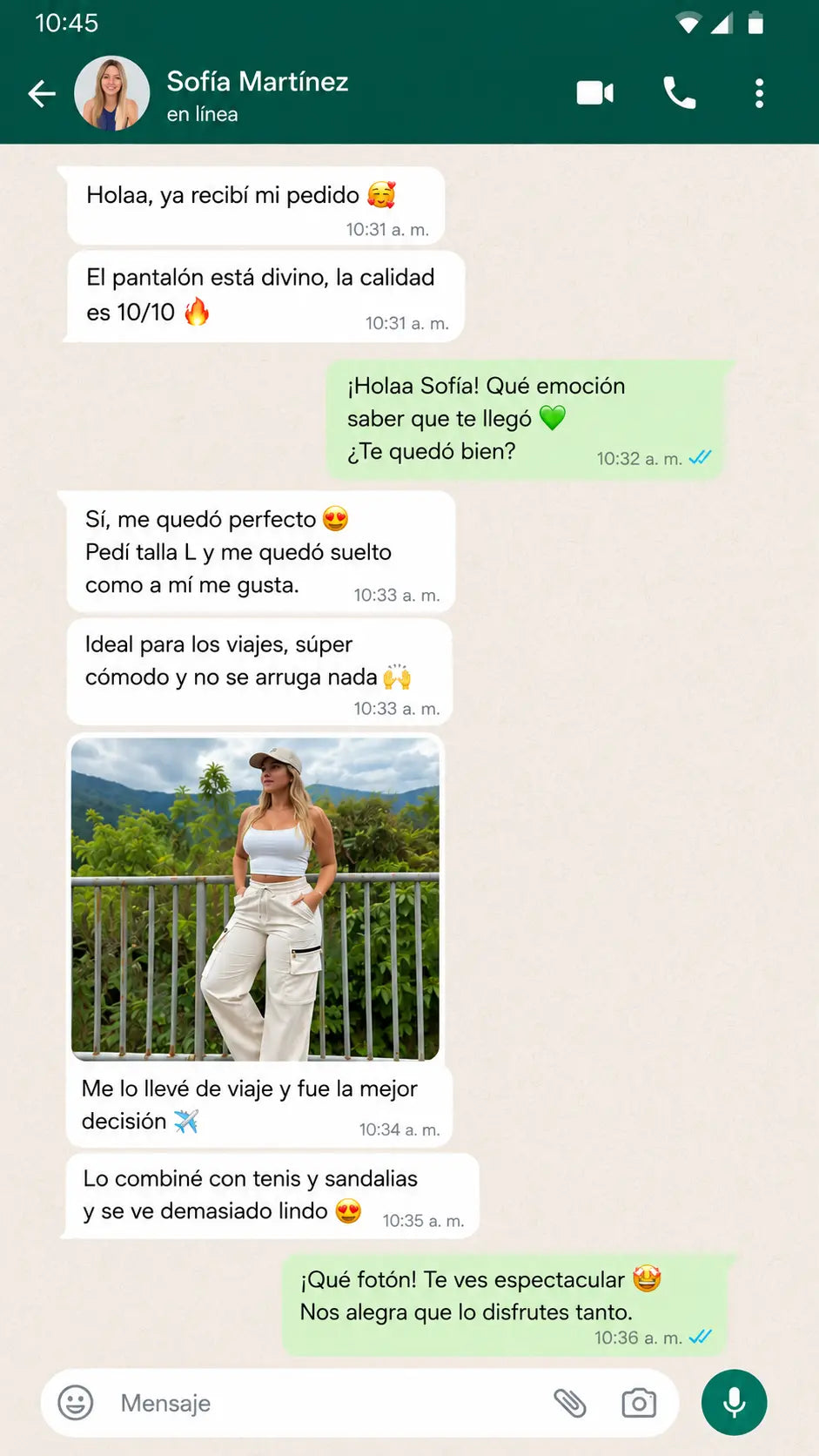Open the three-dot overflow menu
The height and width of the screenshot is (1456, 819).
click(x=760, y=93)
